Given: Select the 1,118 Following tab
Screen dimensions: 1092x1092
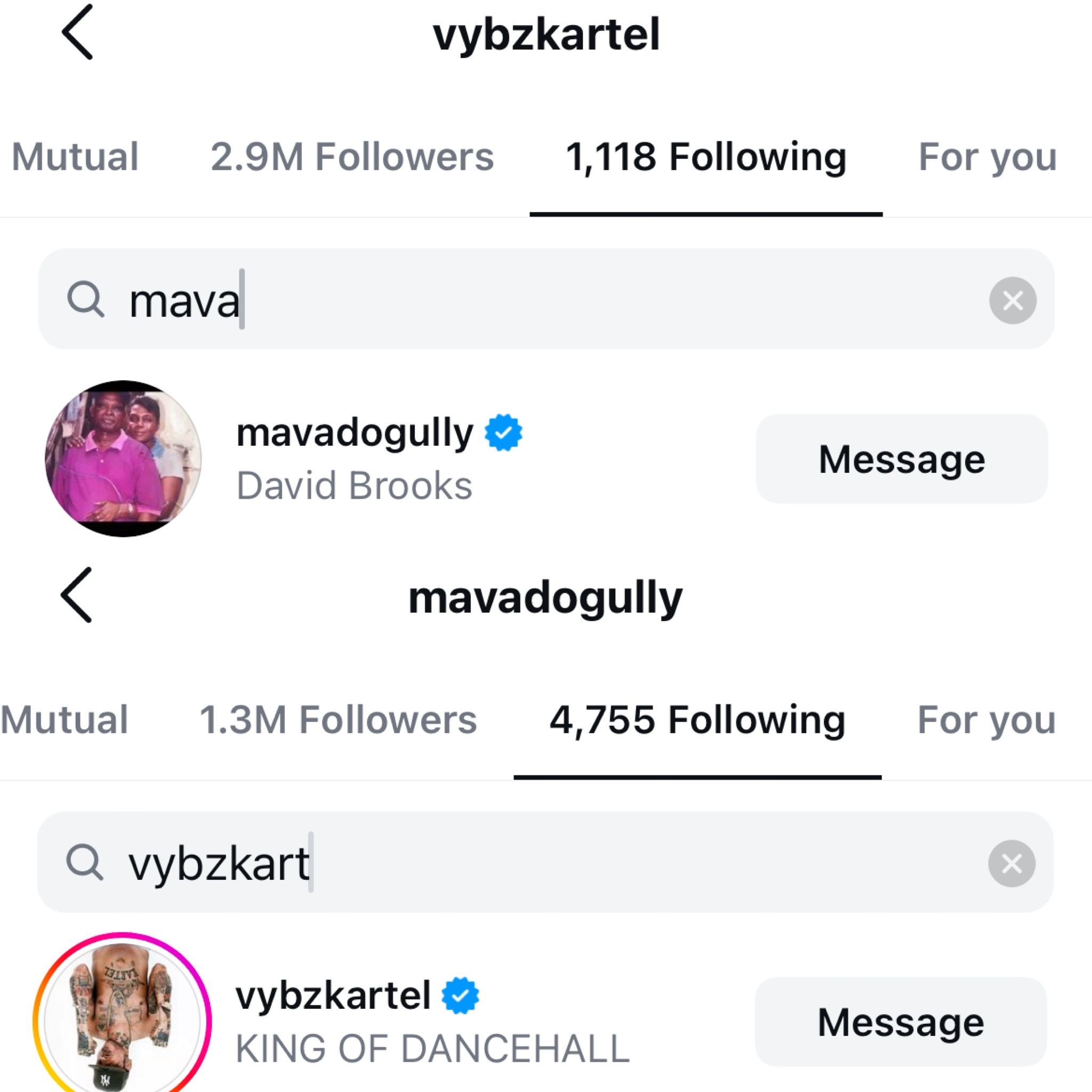Looking at the screenshot, I should click(705, 157).
